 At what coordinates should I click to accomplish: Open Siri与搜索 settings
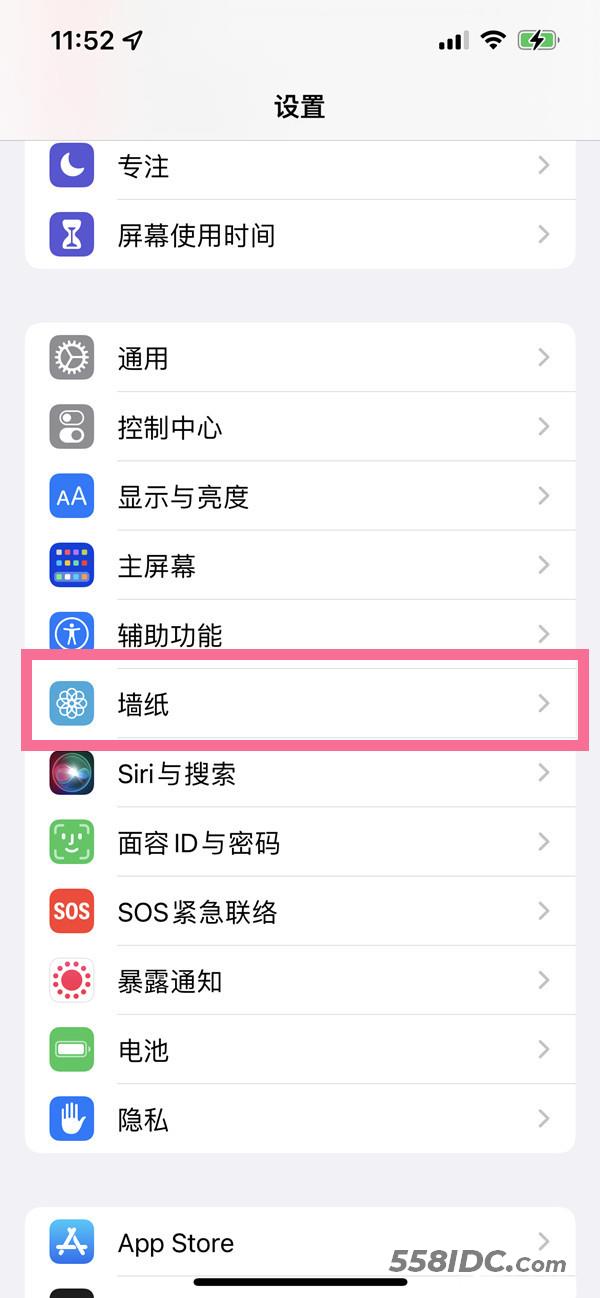(300, 773)
